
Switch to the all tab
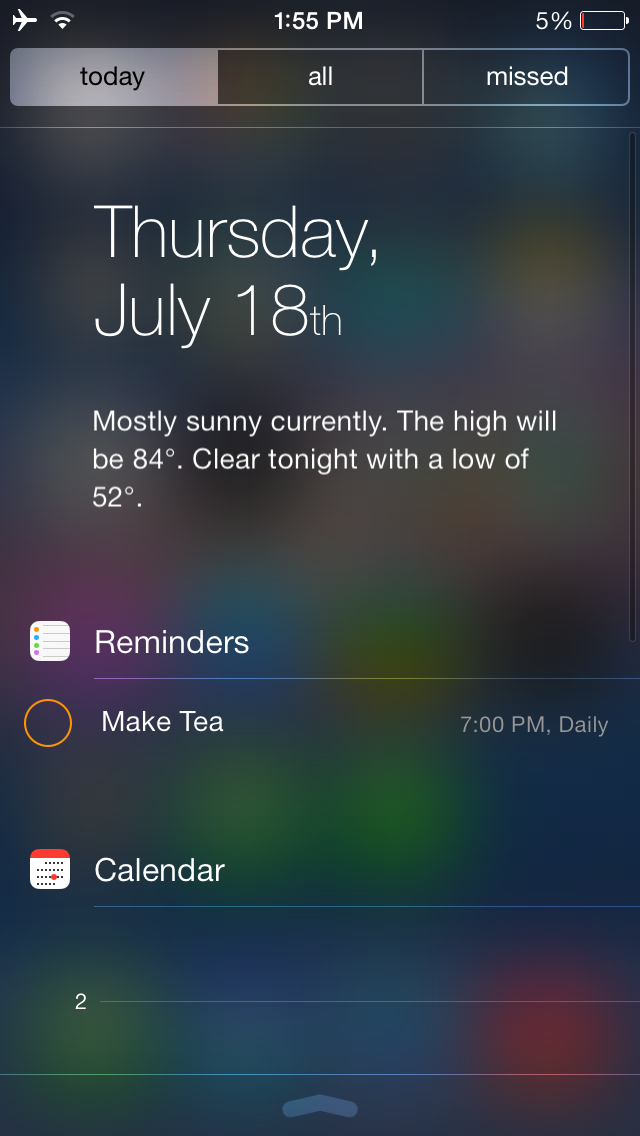click(320, 77)
